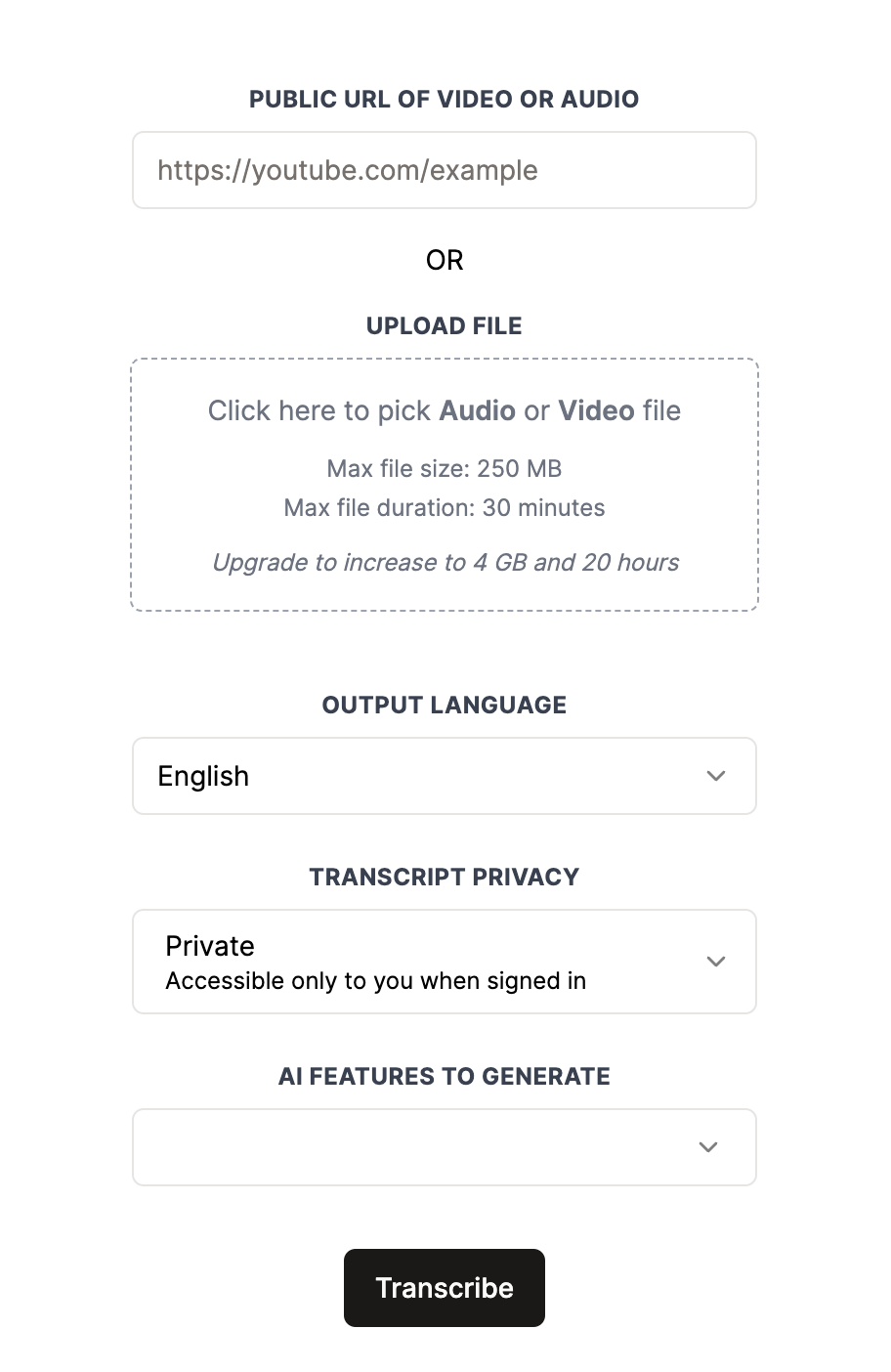Click the OR divider text

(x=445, y=260)
